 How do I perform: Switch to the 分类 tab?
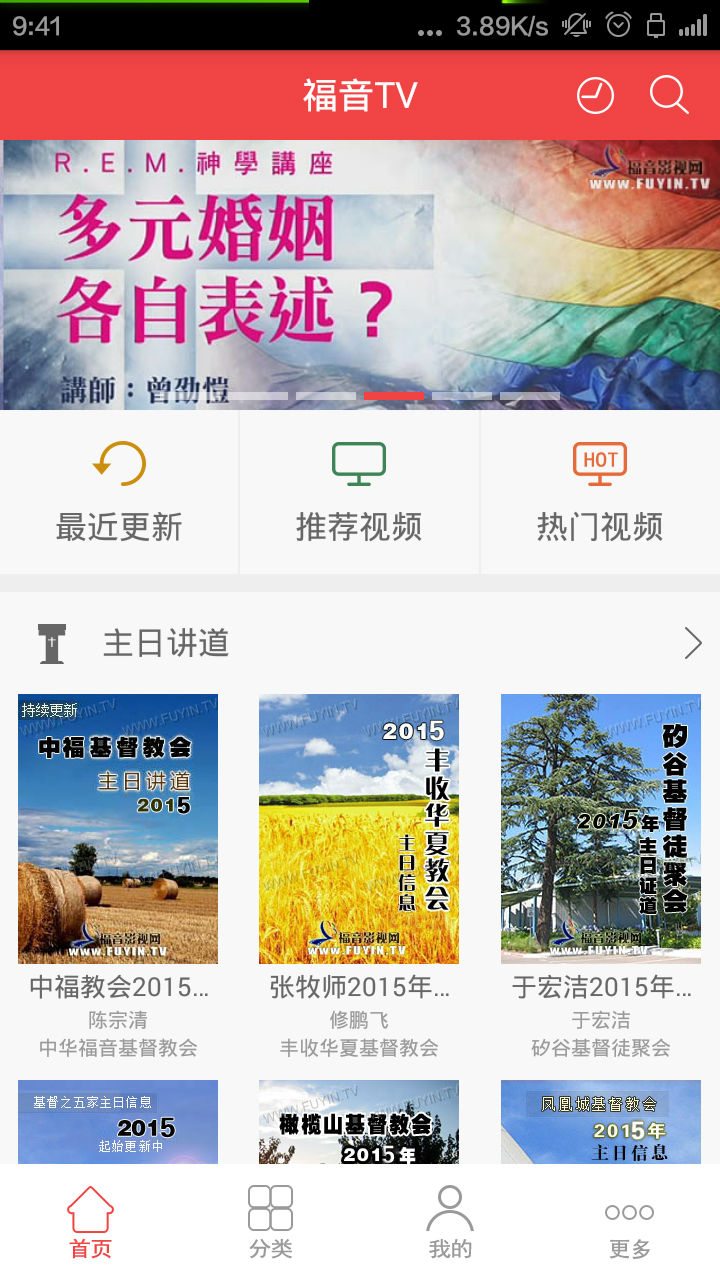tap(270, 1222)
